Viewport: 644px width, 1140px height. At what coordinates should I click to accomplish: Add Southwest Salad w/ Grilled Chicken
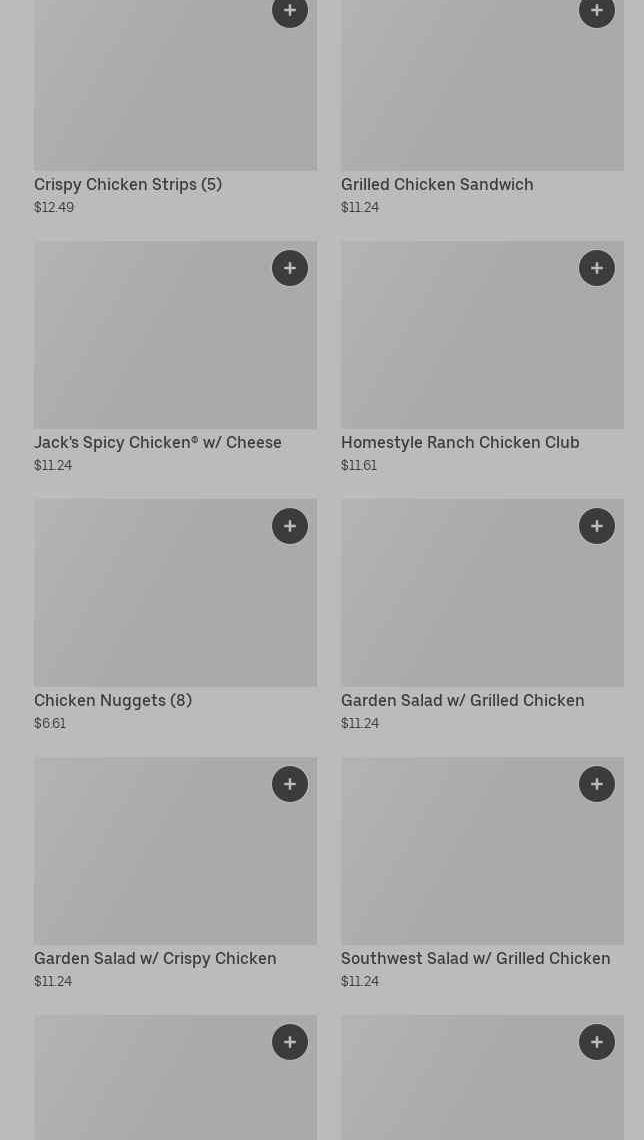(x=597, y=784)
